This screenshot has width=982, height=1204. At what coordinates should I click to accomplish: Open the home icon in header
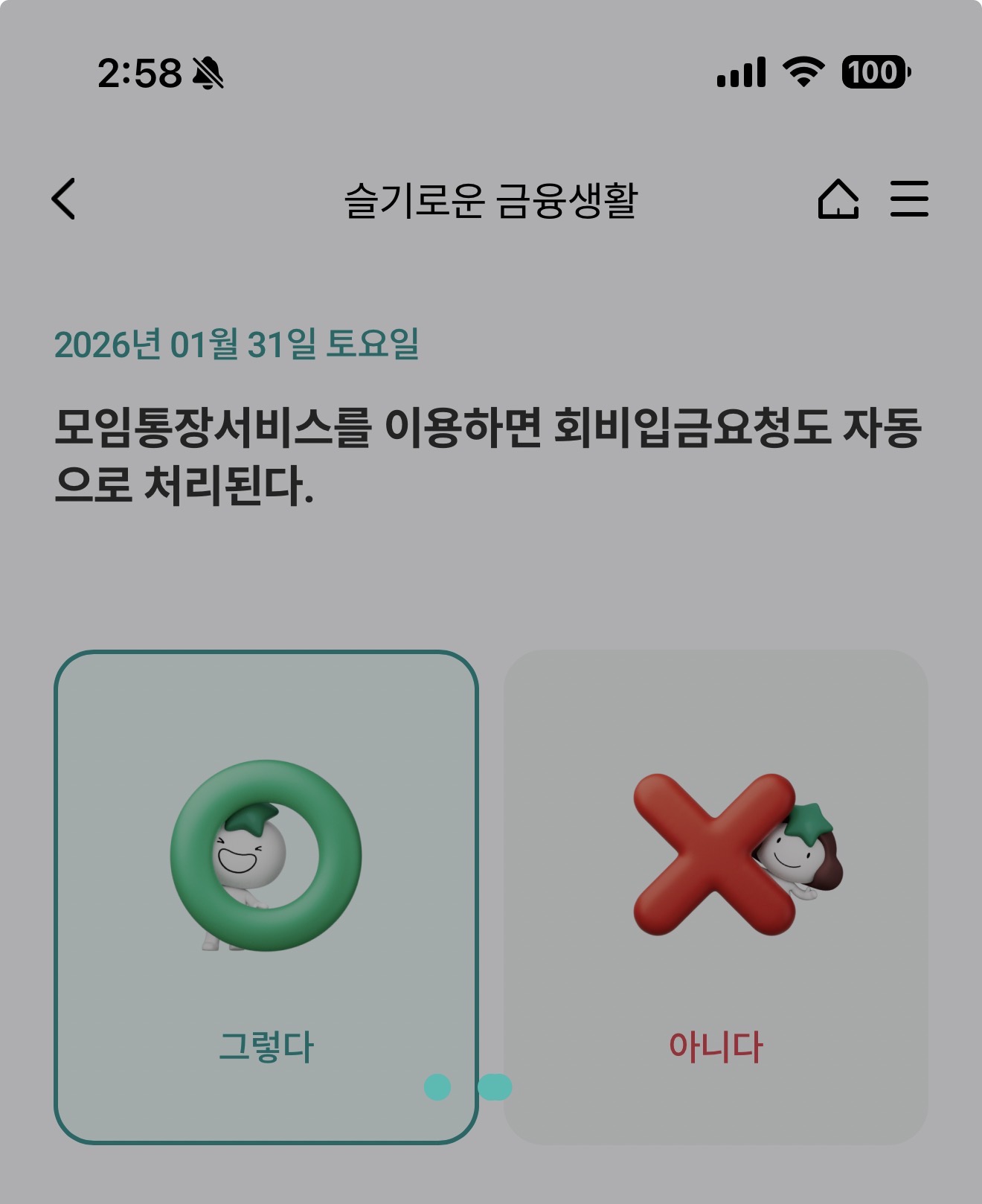click(x=838, y=199)
